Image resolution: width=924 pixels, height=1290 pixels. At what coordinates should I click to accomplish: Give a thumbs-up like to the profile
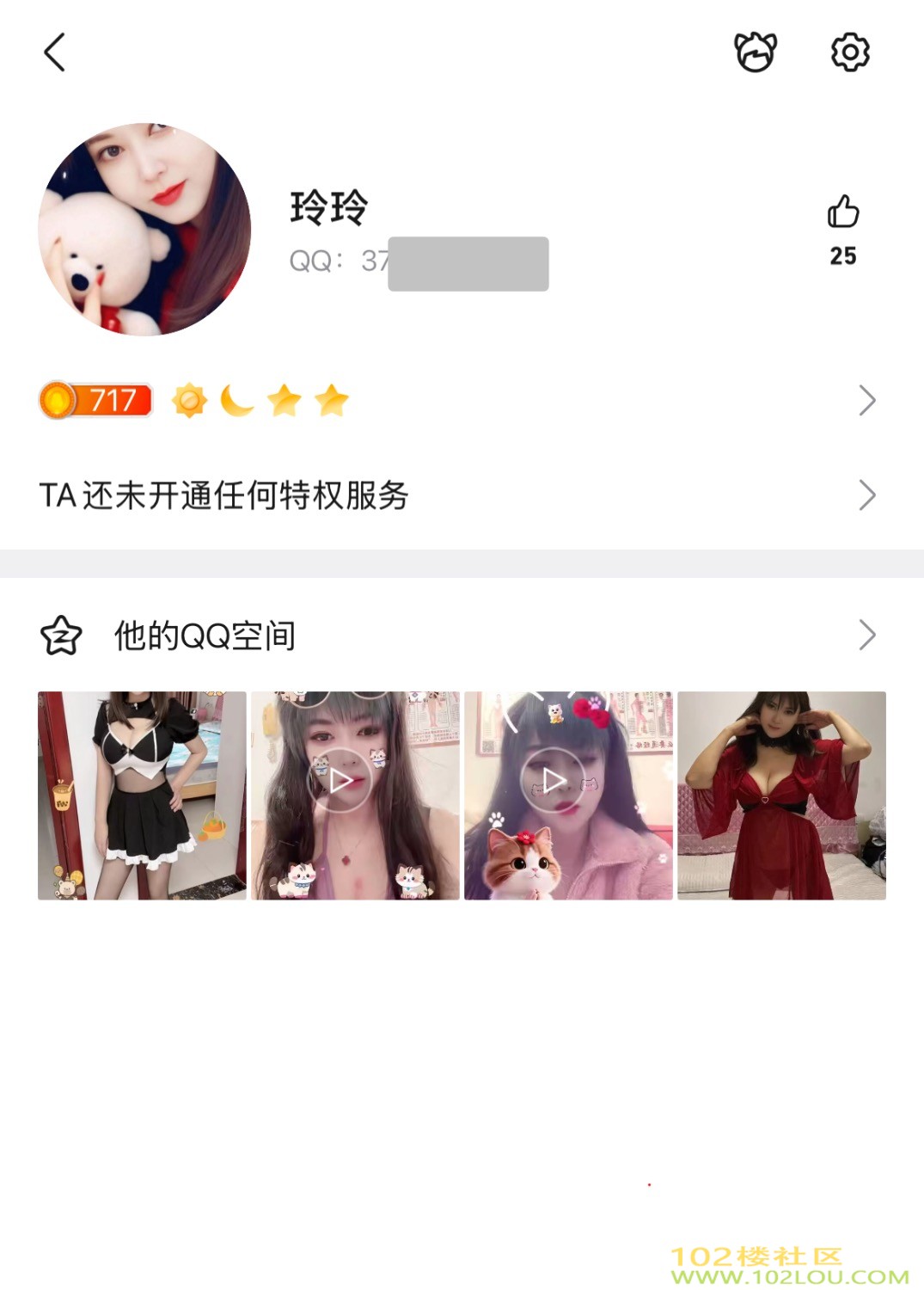point(842,212)
